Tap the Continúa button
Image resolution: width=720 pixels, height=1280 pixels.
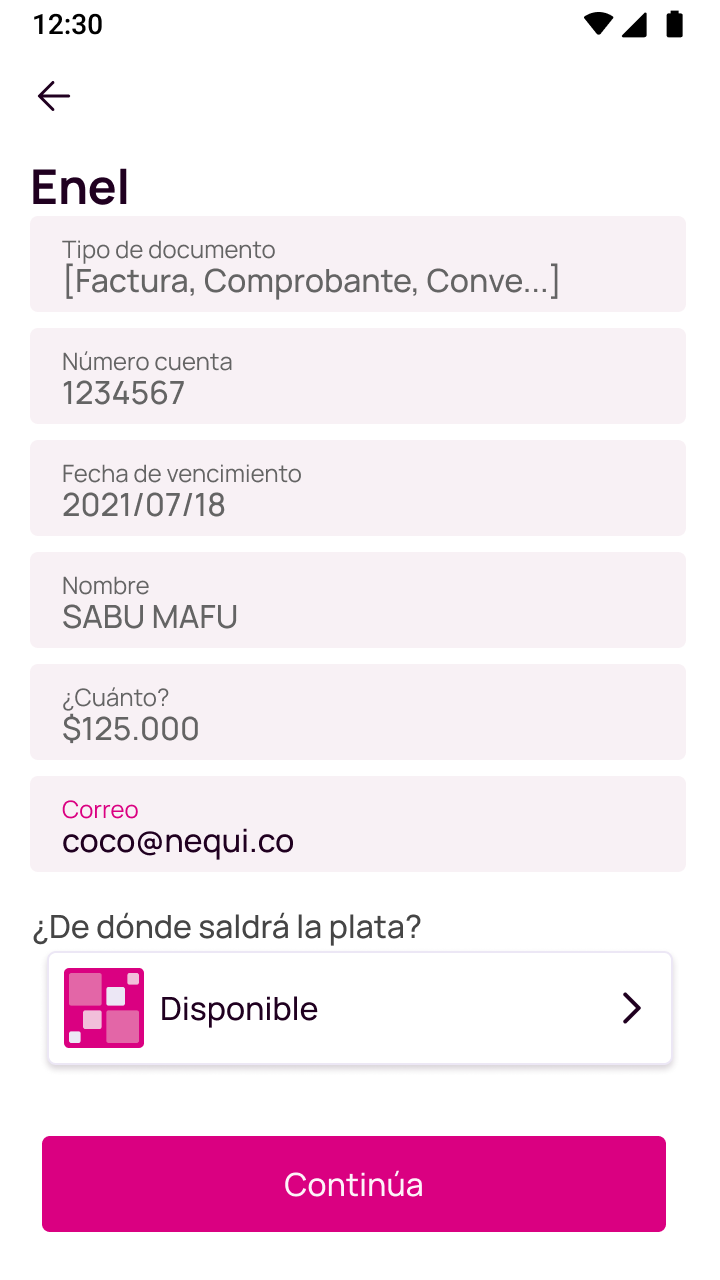coord(354,1184)
